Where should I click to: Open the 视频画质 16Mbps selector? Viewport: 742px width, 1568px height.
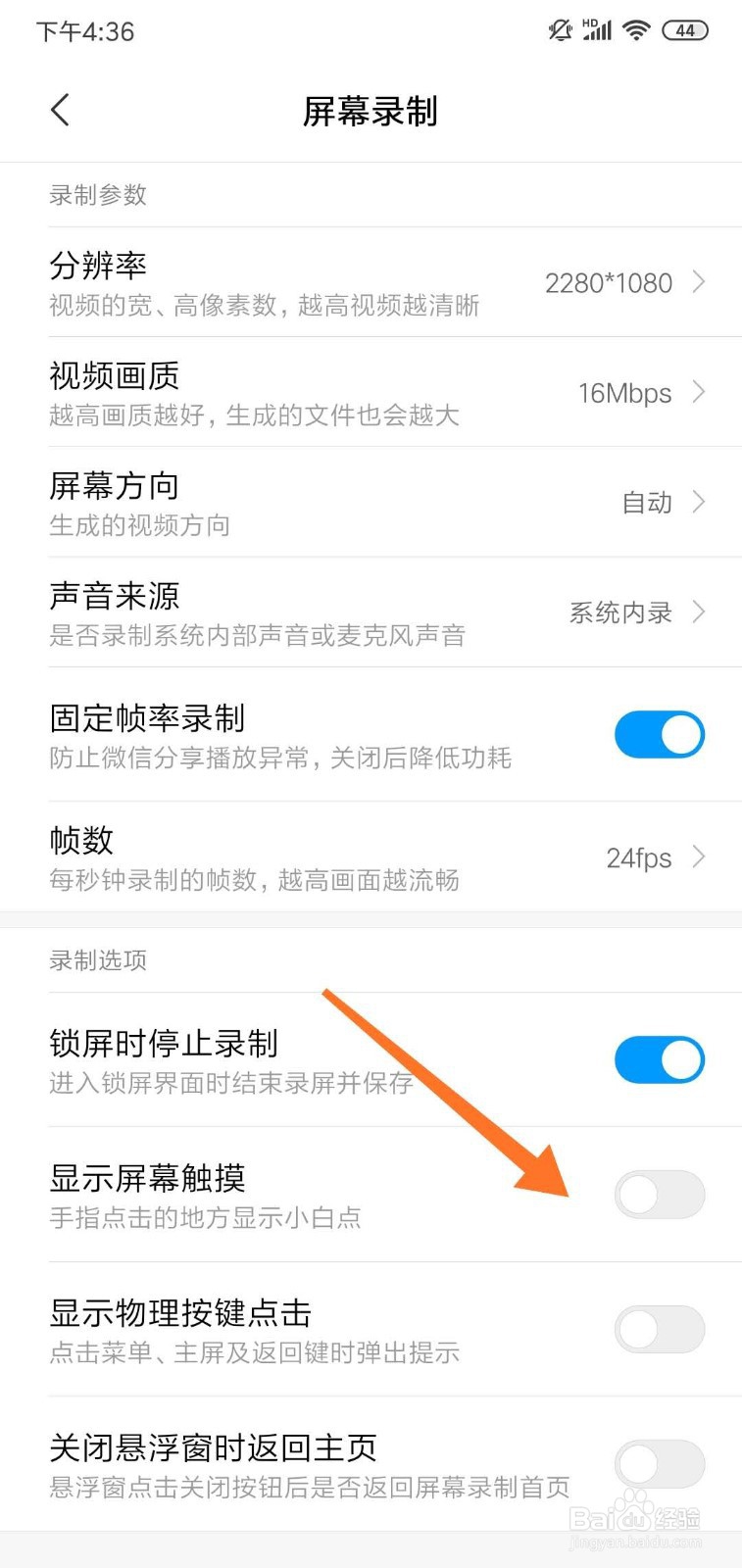tap(627, 393)
